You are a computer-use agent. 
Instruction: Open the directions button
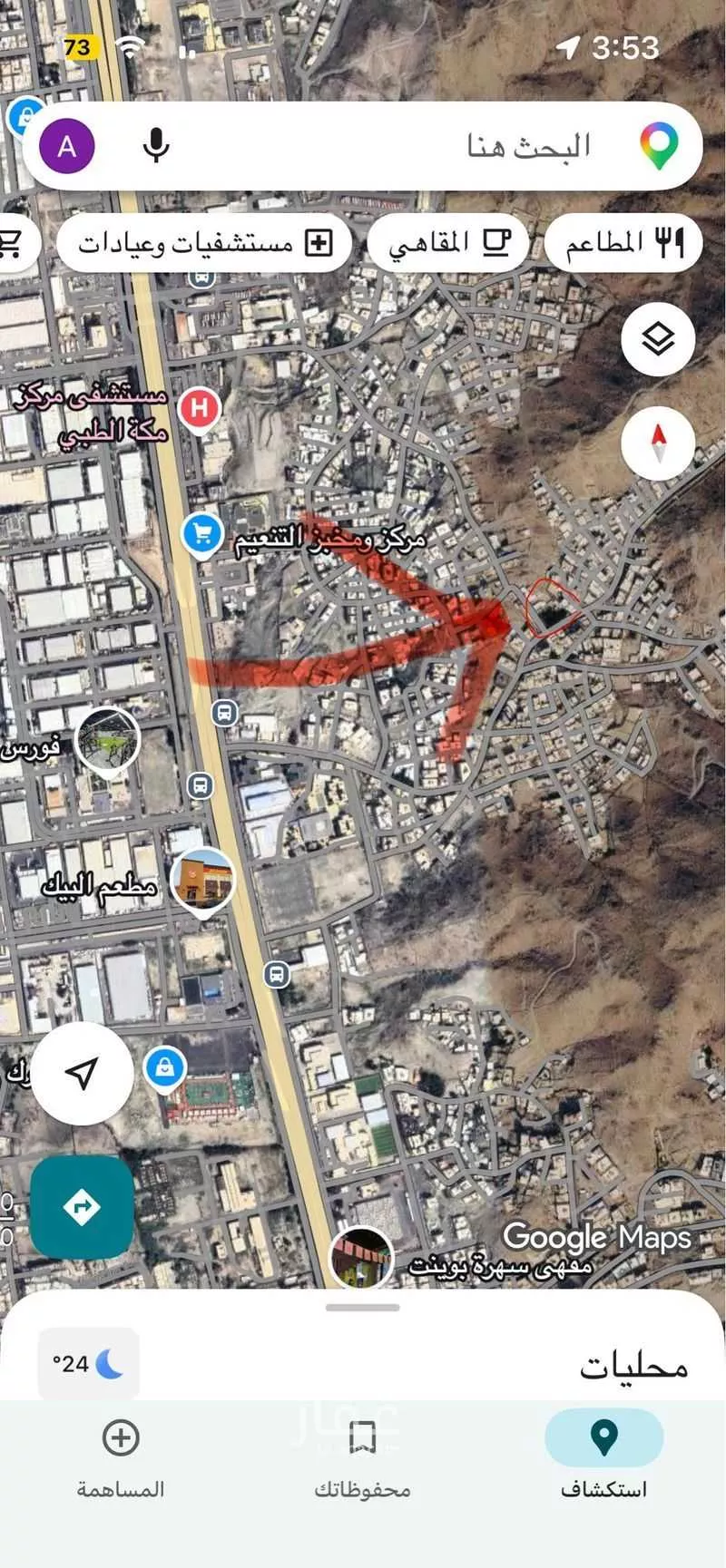pyautogui.click(x=82, y=1207)
